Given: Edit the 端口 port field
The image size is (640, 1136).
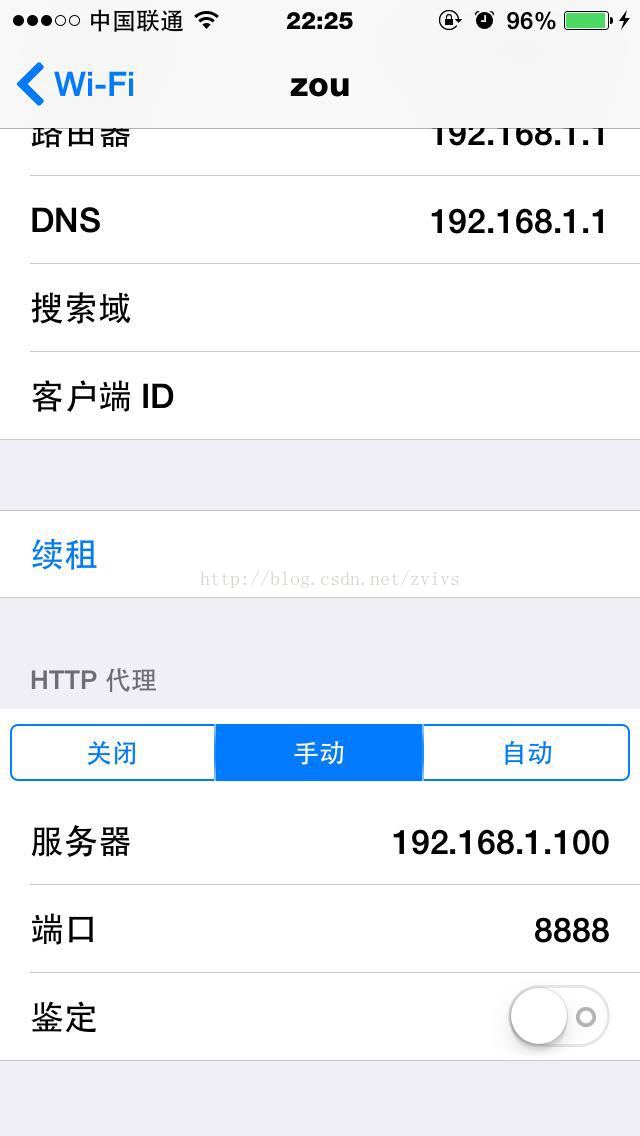Looking at the screenshot, I should pos(320,930).
